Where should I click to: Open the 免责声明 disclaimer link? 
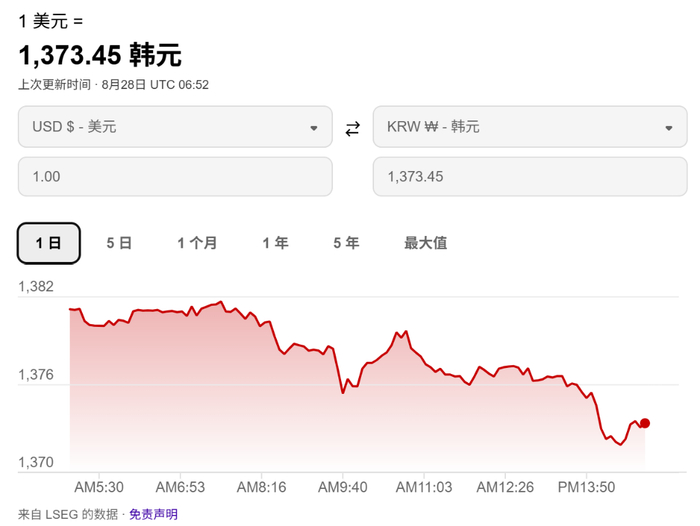153,514
